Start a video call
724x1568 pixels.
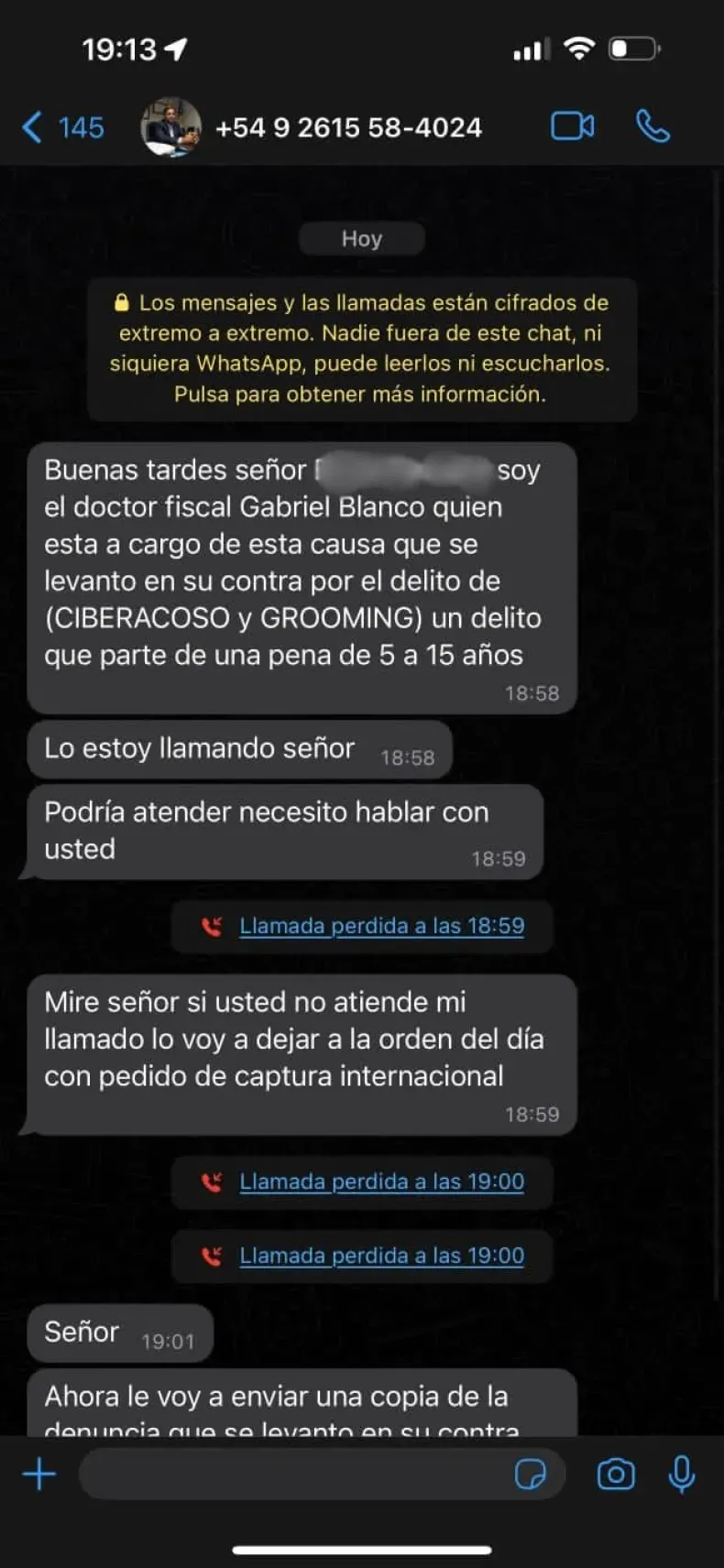(x=572, y=126)
